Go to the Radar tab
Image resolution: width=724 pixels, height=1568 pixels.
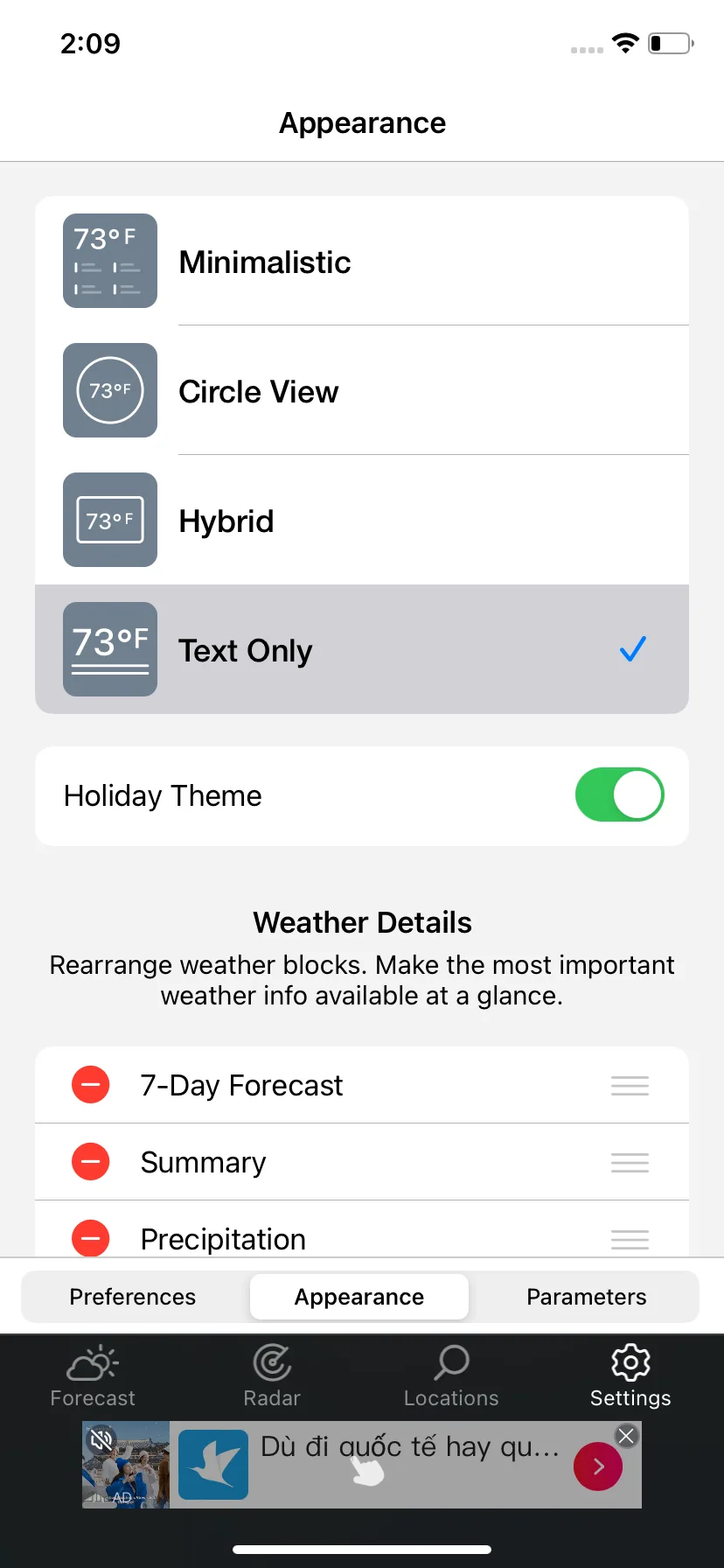pyautogui.click(x=272, y=1375)
